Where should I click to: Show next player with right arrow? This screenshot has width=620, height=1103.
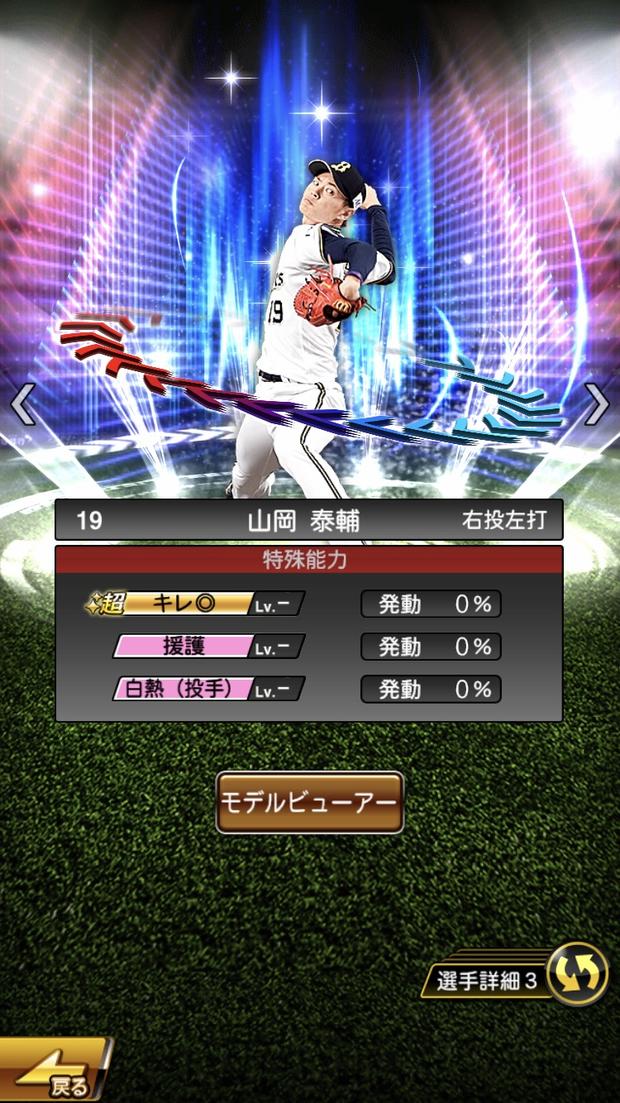point(596,404)
